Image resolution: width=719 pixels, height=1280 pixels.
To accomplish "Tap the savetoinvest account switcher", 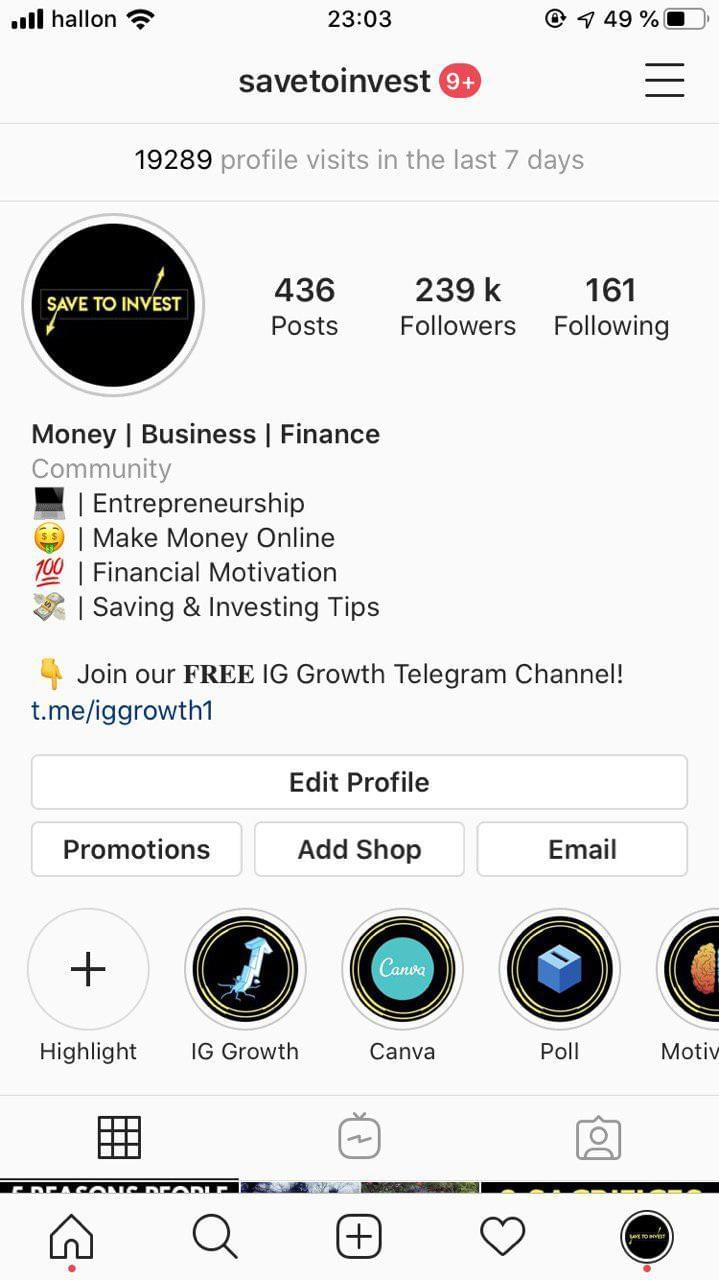I will (x=335, y=81).
